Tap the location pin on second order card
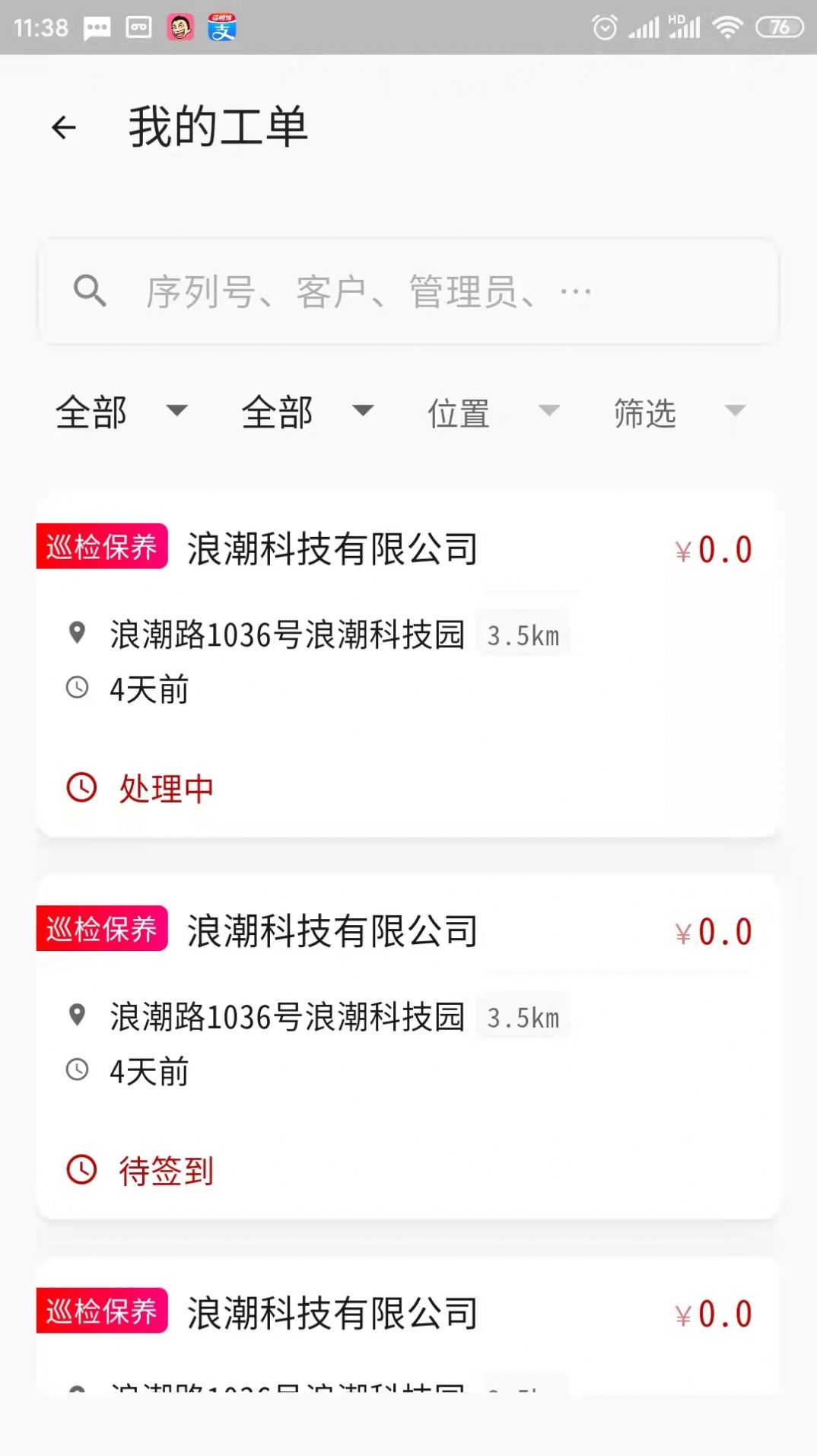This screenshot has width=817, height=1456. point(77,1016)
